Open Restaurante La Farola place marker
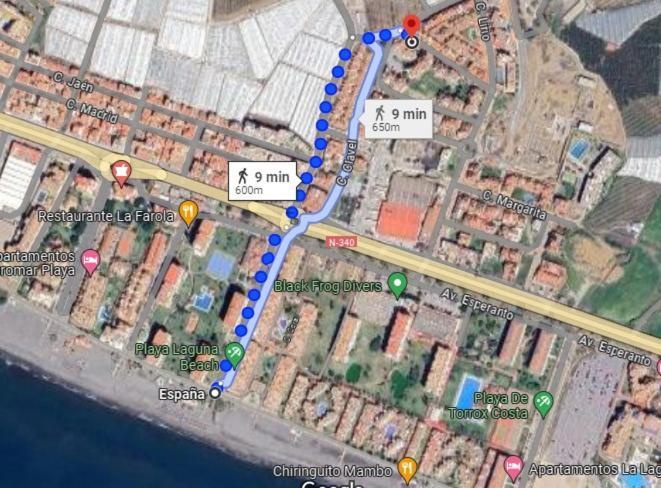The height and width of the screenshot is (488, 661). click(187, 211)
